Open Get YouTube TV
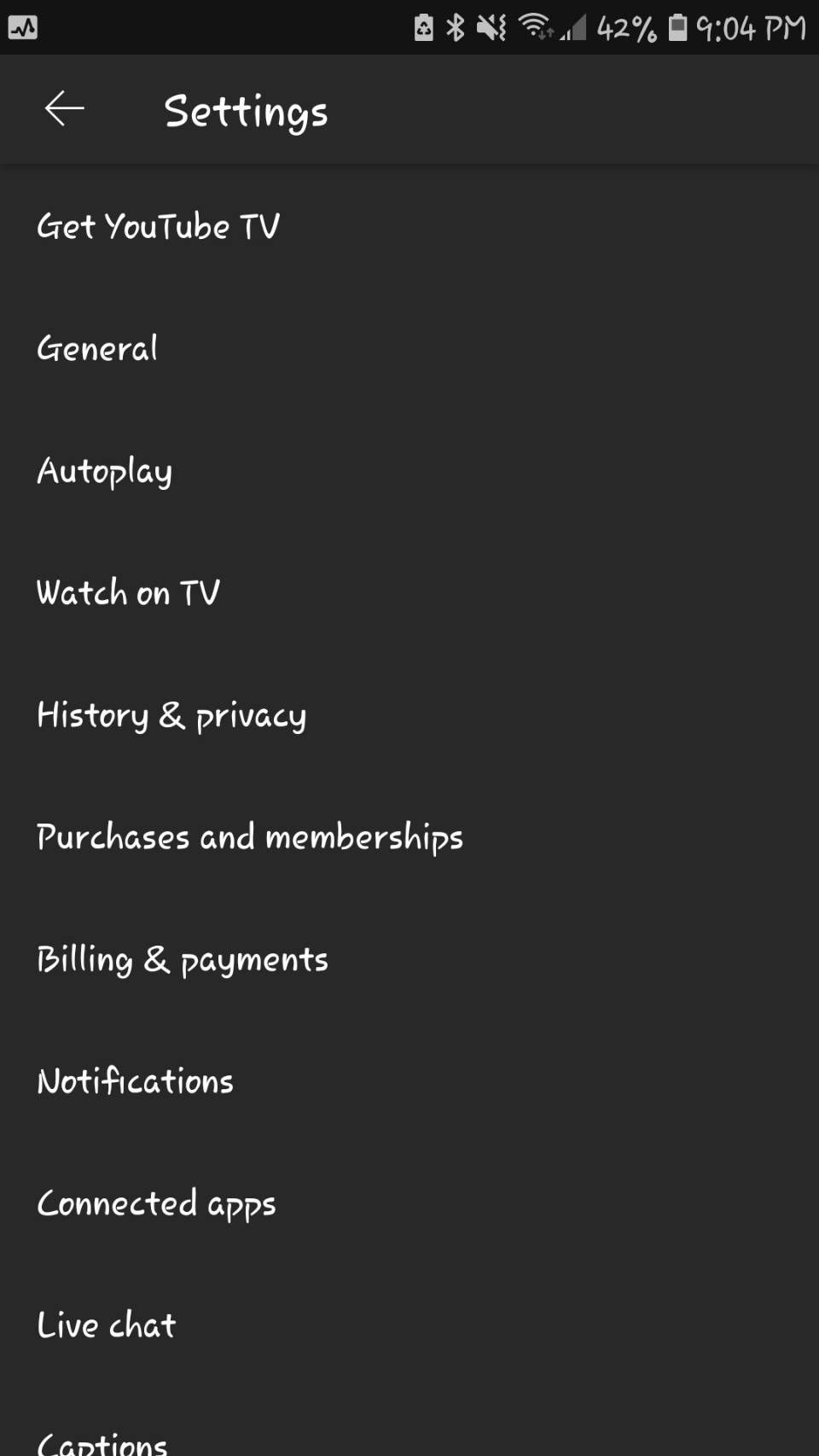The image size is (819, 1456). pyautogui.click(x=159, y=227)
